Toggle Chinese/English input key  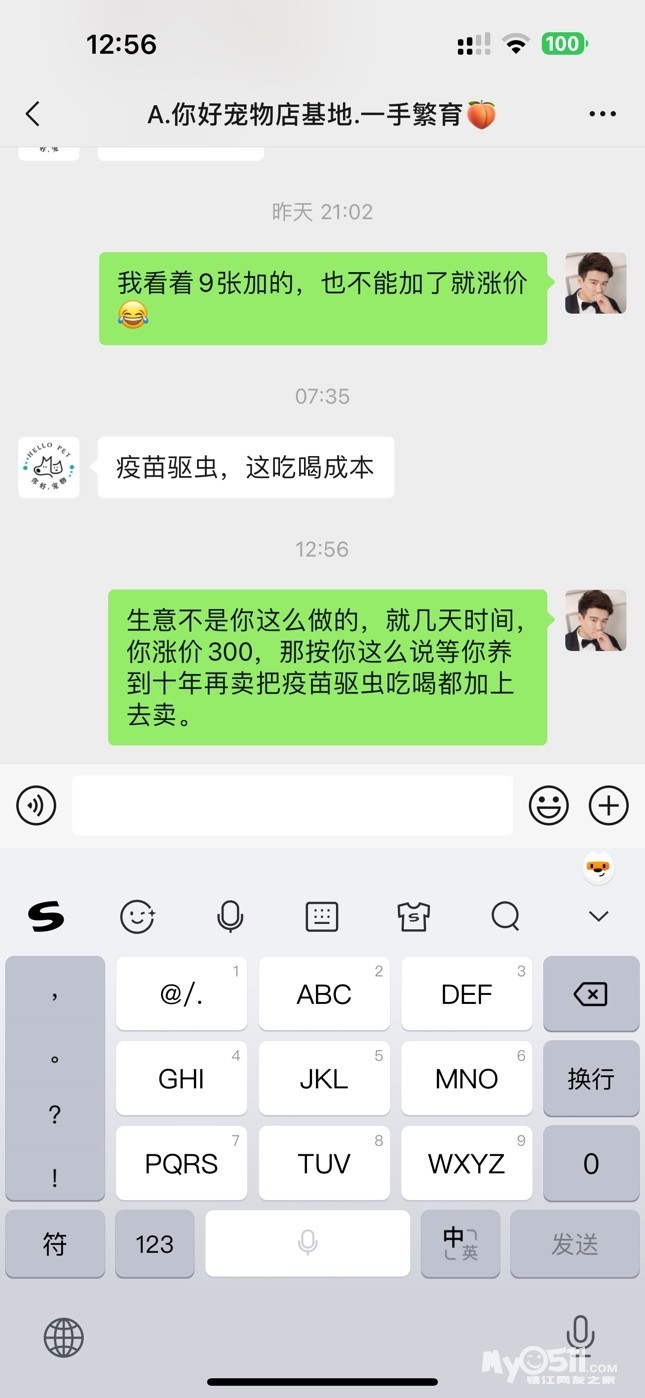[x=460, y=1244]
